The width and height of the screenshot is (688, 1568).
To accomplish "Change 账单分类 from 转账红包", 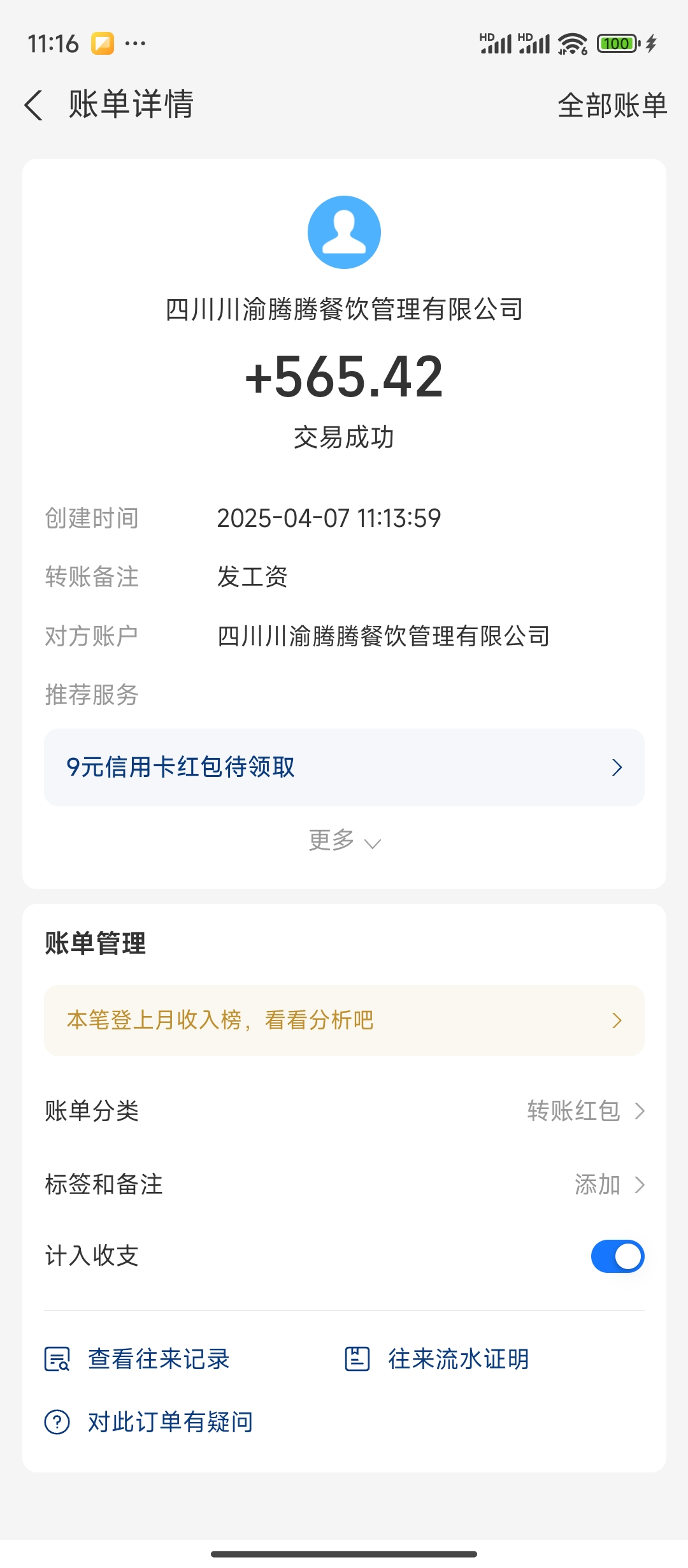I will click(x=585, y=1111).
